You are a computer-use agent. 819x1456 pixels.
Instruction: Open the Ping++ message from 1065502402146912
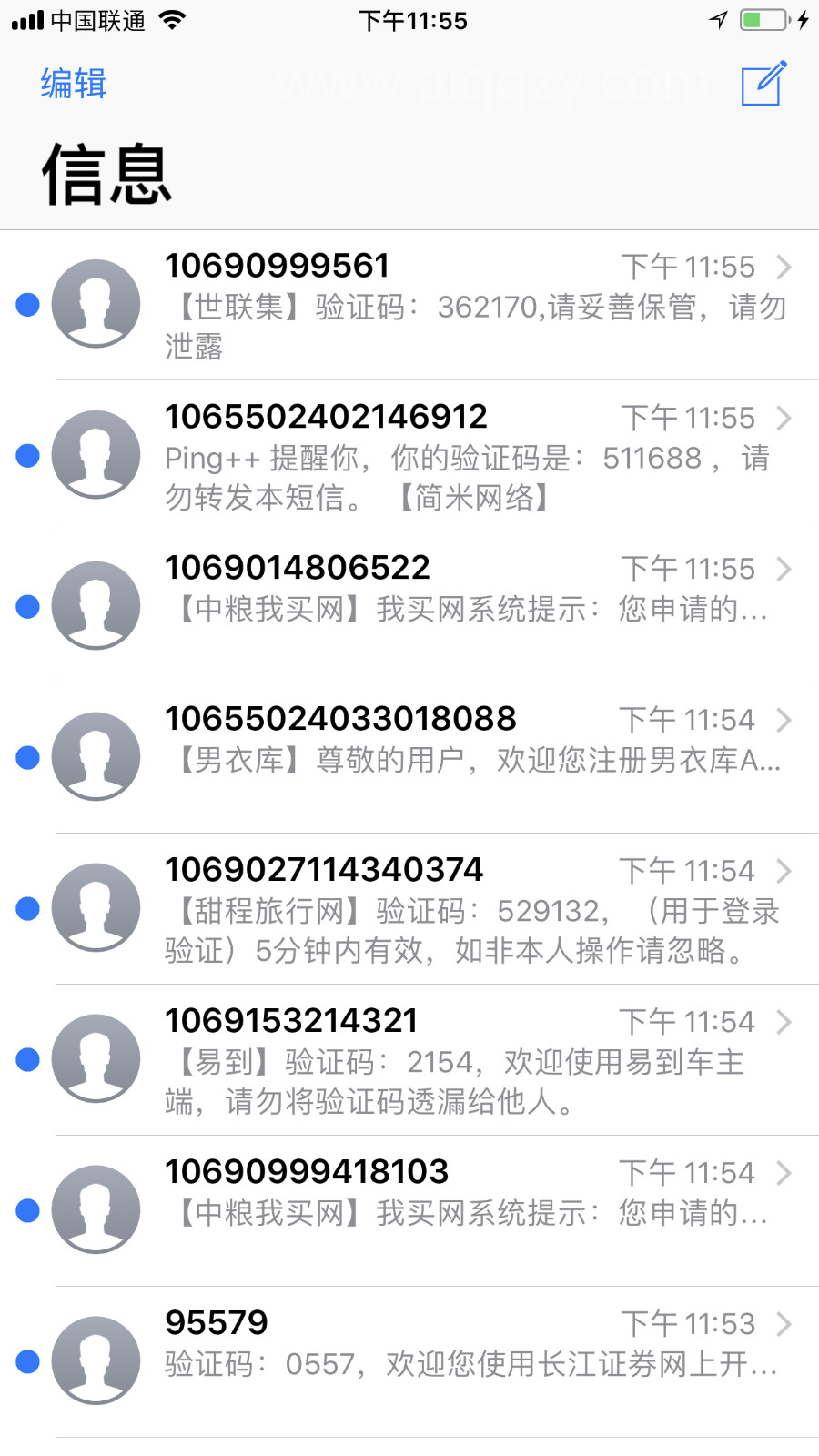[x=409, y=456]
